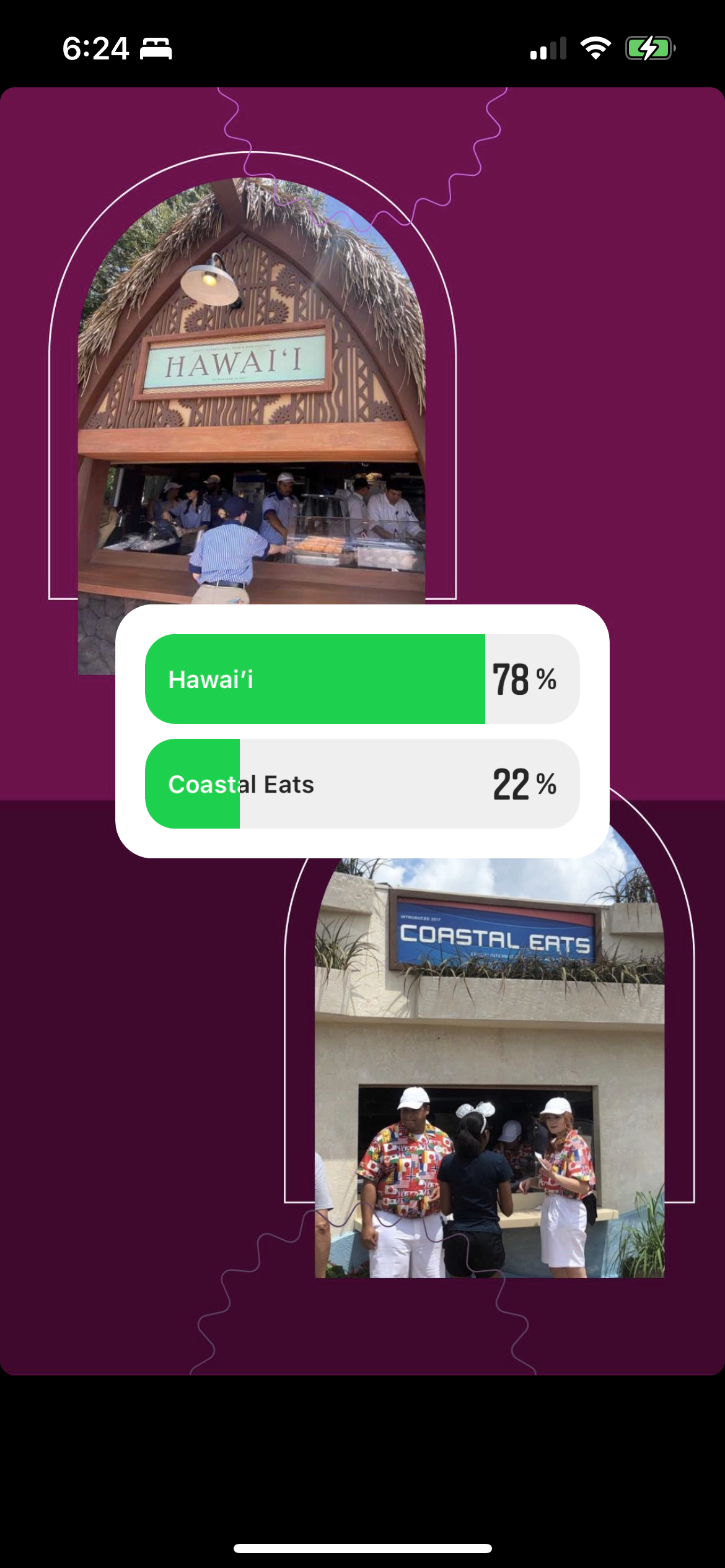Vote for Coastal Eats in the poll
The height and width of the screenshot is (1568, 725).
click(x=362, y=783)
